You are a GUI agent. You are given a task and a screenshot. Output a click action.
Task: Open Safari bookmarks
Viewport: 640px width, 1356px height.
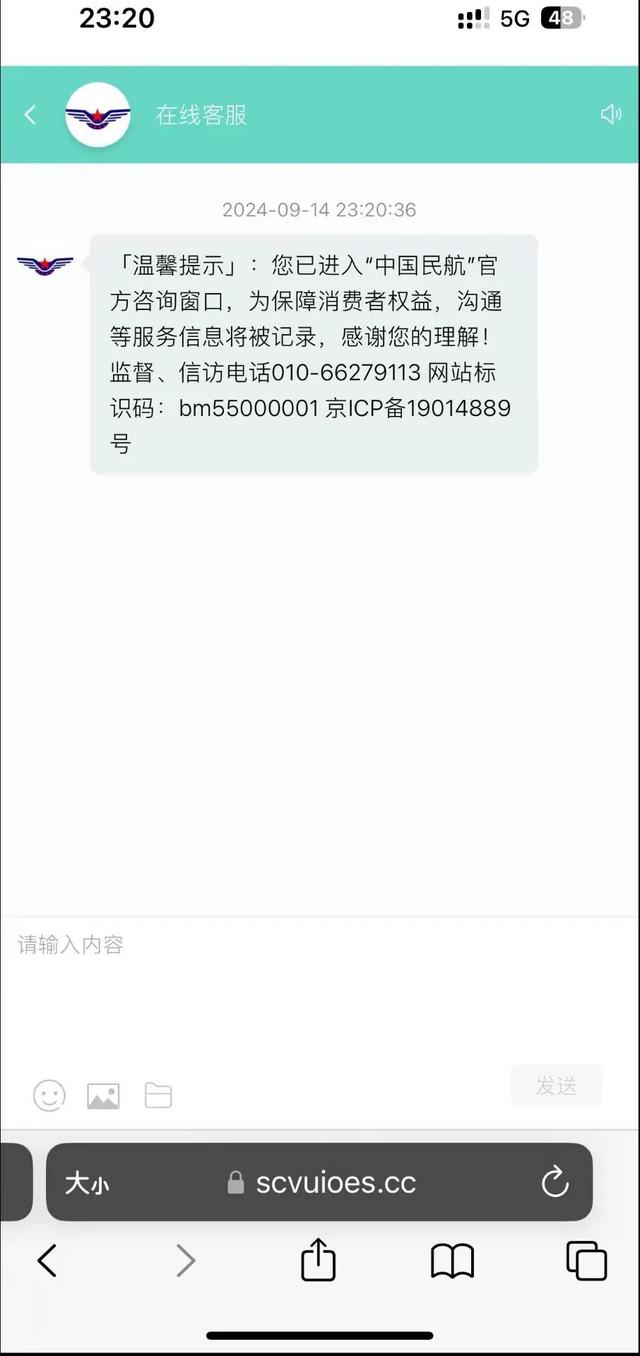452,1261
